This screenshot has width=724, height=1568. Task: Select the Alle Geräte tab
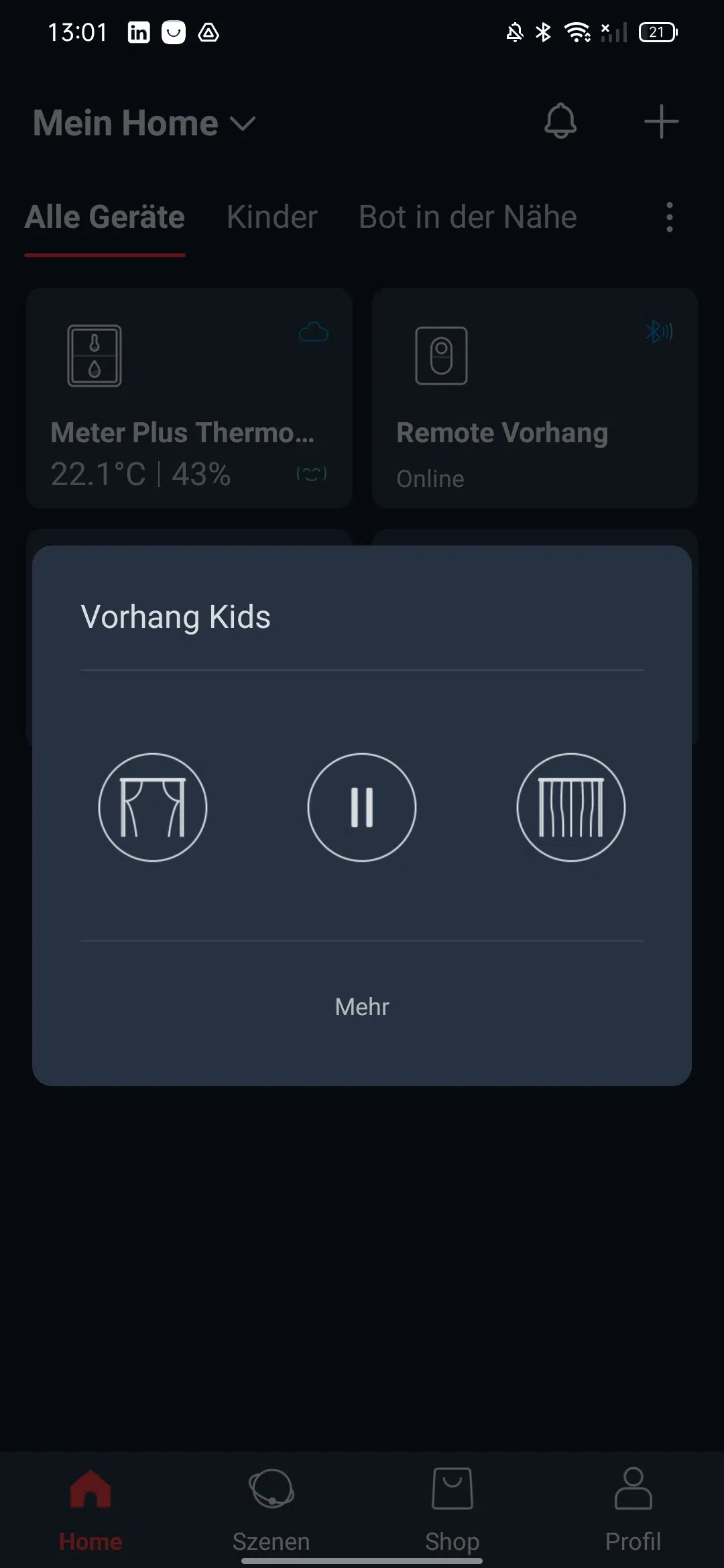coord(105,217)
